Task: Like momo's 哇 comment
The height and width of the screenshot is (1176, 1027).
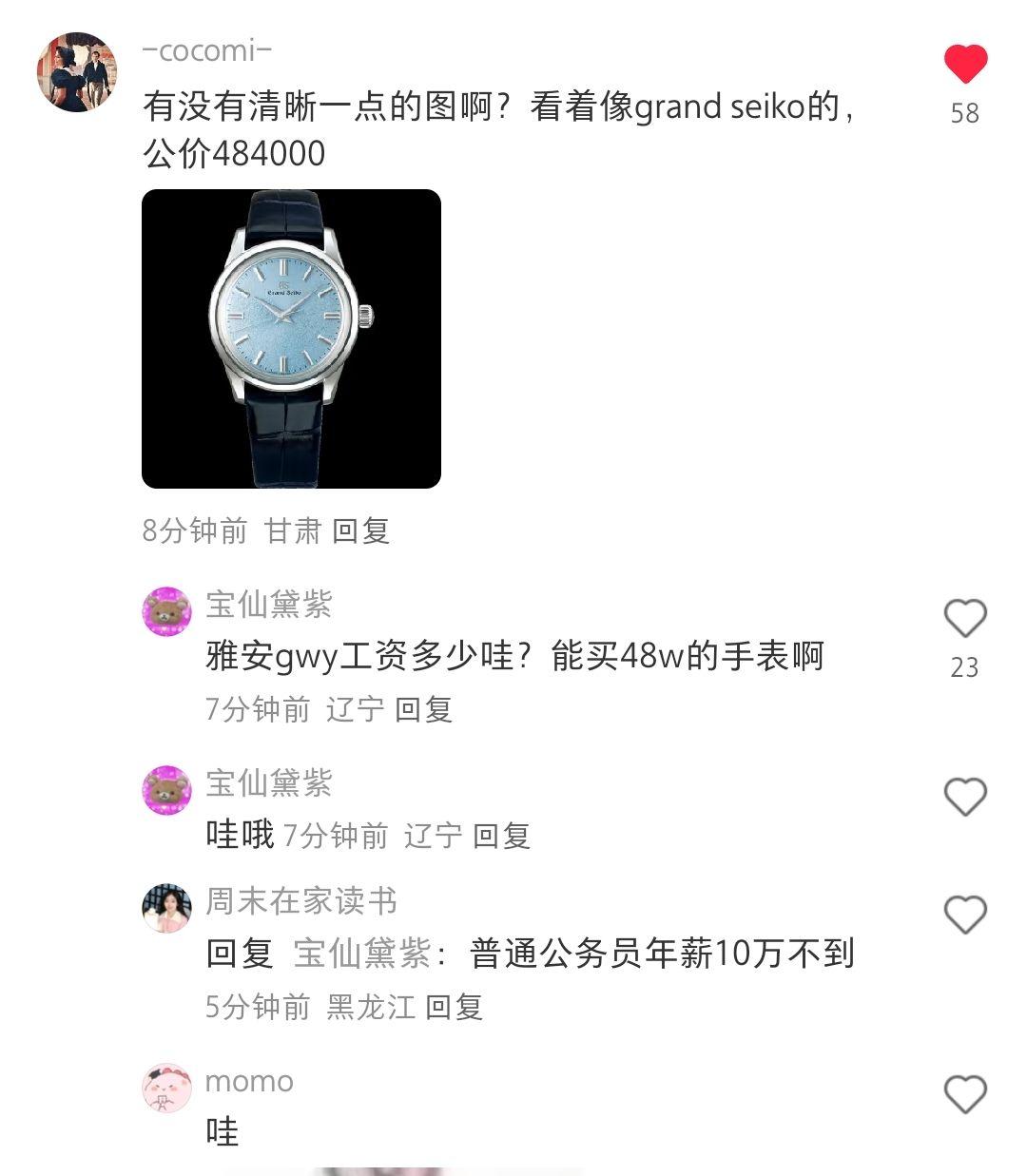Action: click(965, 1094)
